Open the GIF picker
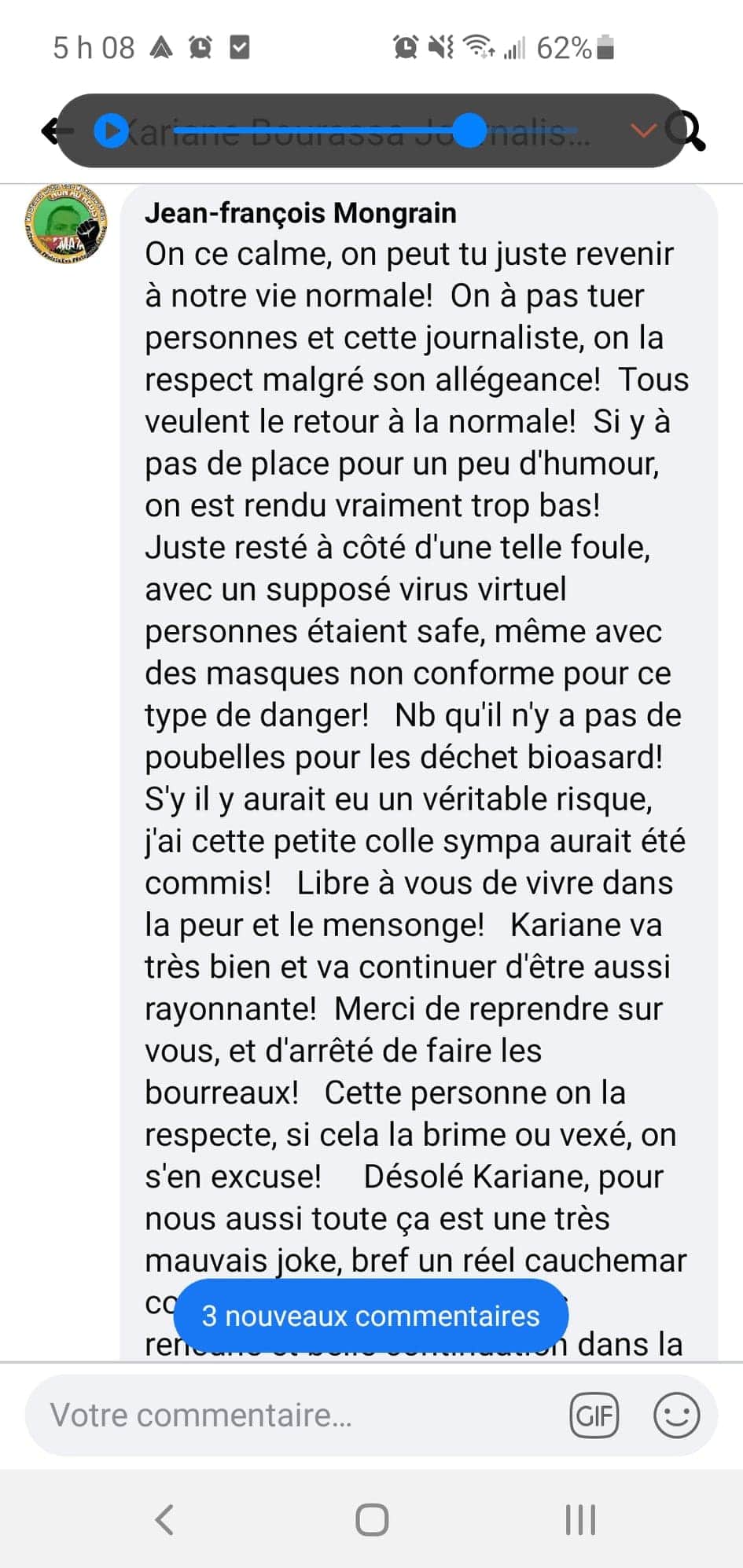The image size is (743, 1568). tap(594, 1416)
